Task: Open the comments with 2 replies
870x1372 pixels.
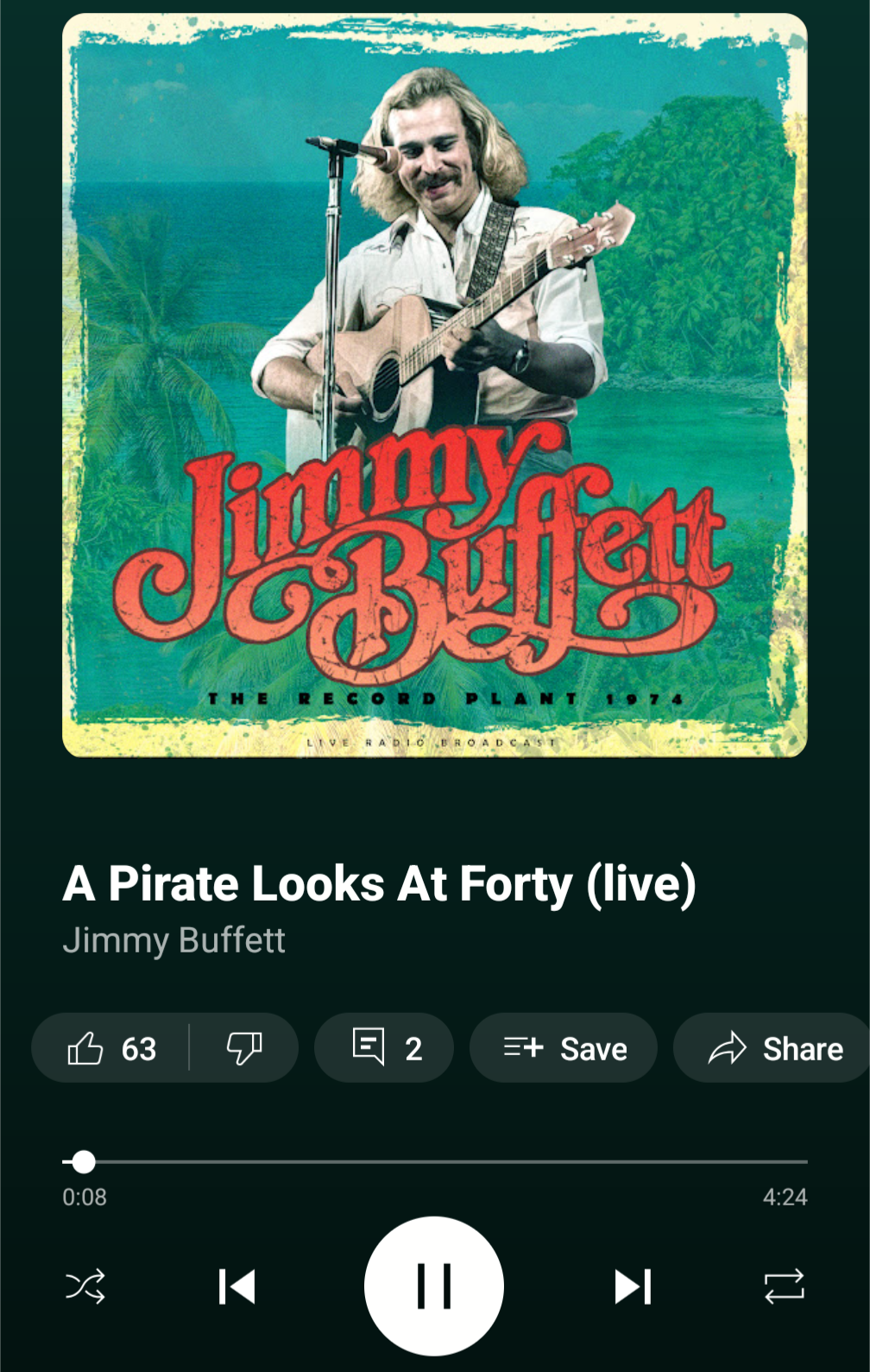Action: point(384,1048)
